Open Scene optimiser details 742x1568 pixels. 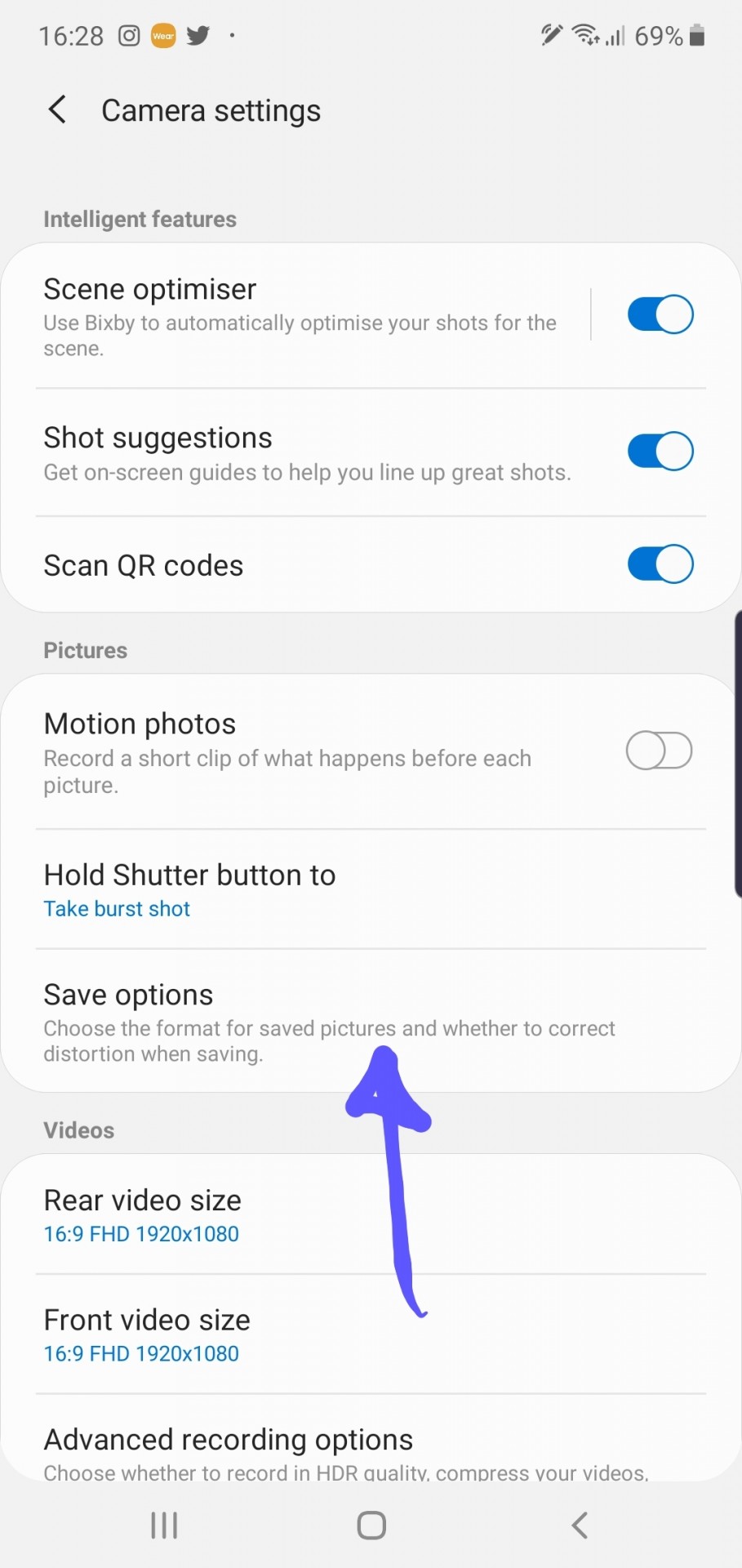tap(302, 316)
